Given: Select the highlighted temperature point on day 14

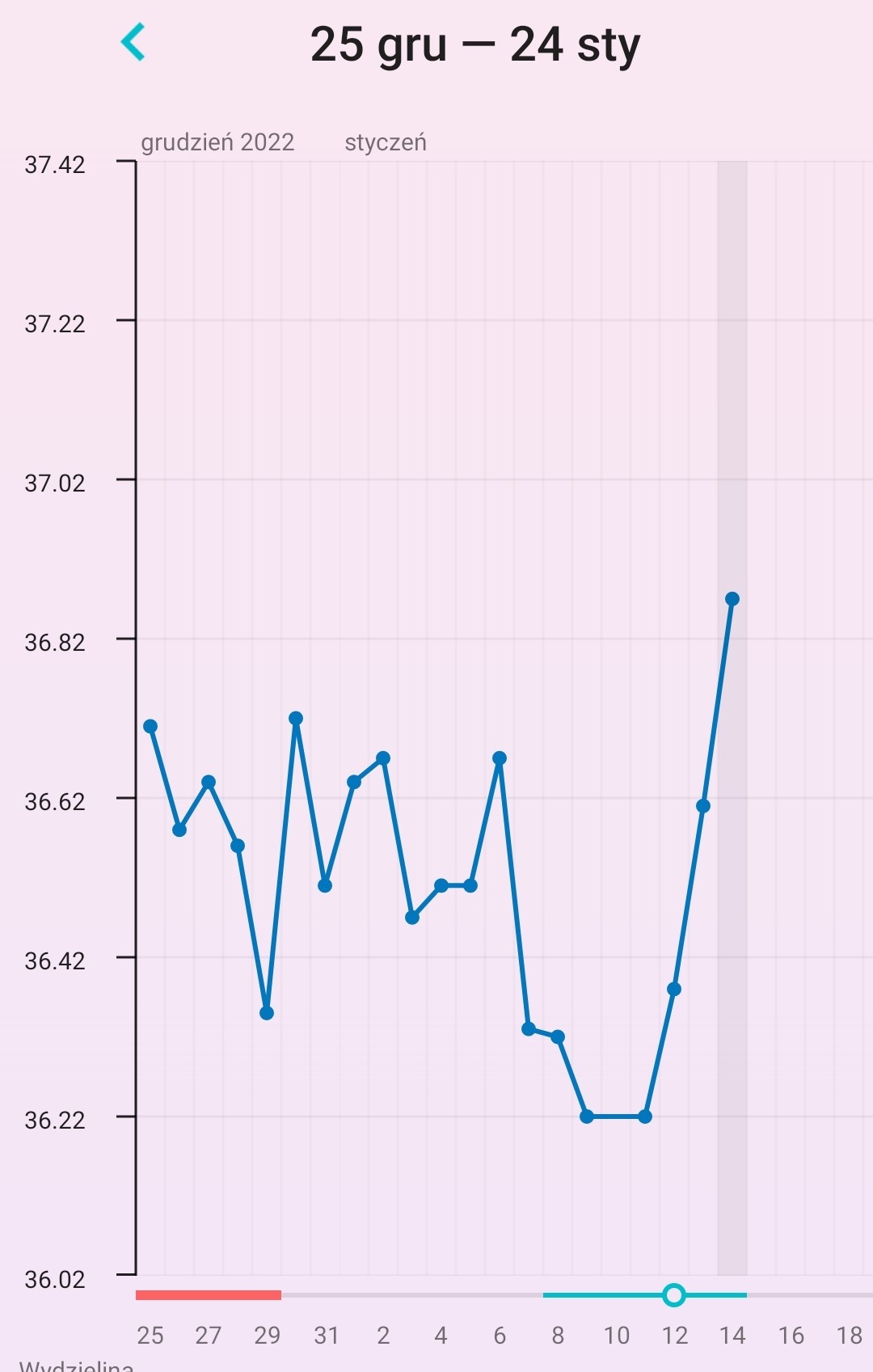Looking at the screenshot, I should point(732,599).
